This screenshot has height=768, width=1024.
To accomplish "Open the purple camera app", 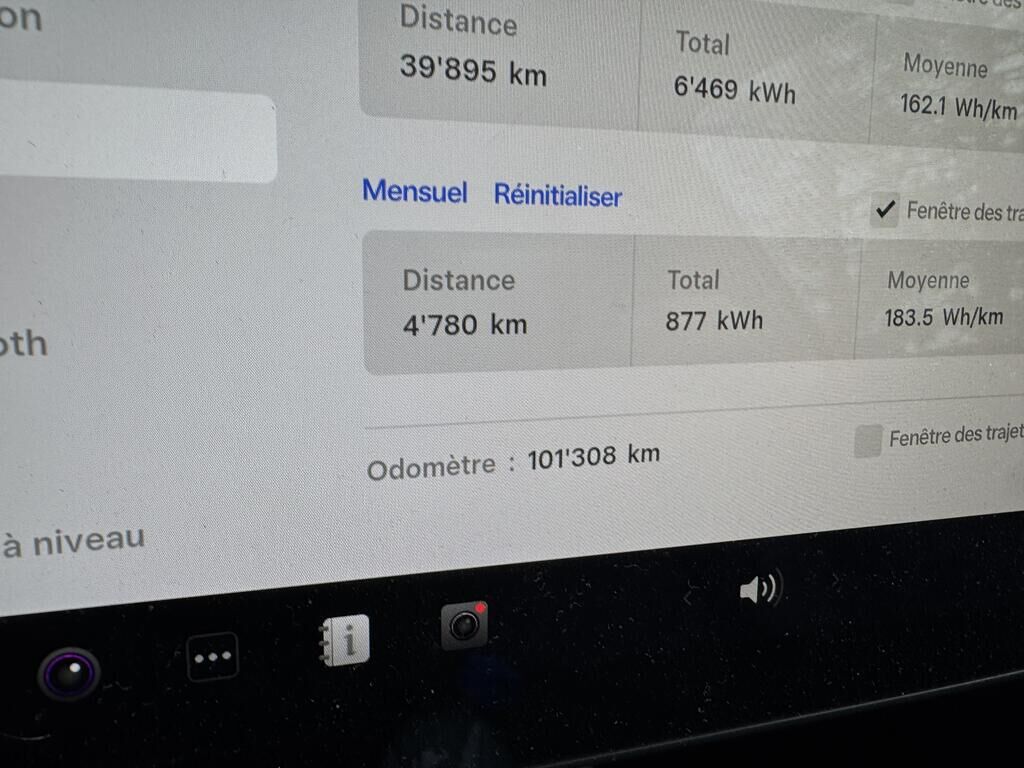I will 69,673.
